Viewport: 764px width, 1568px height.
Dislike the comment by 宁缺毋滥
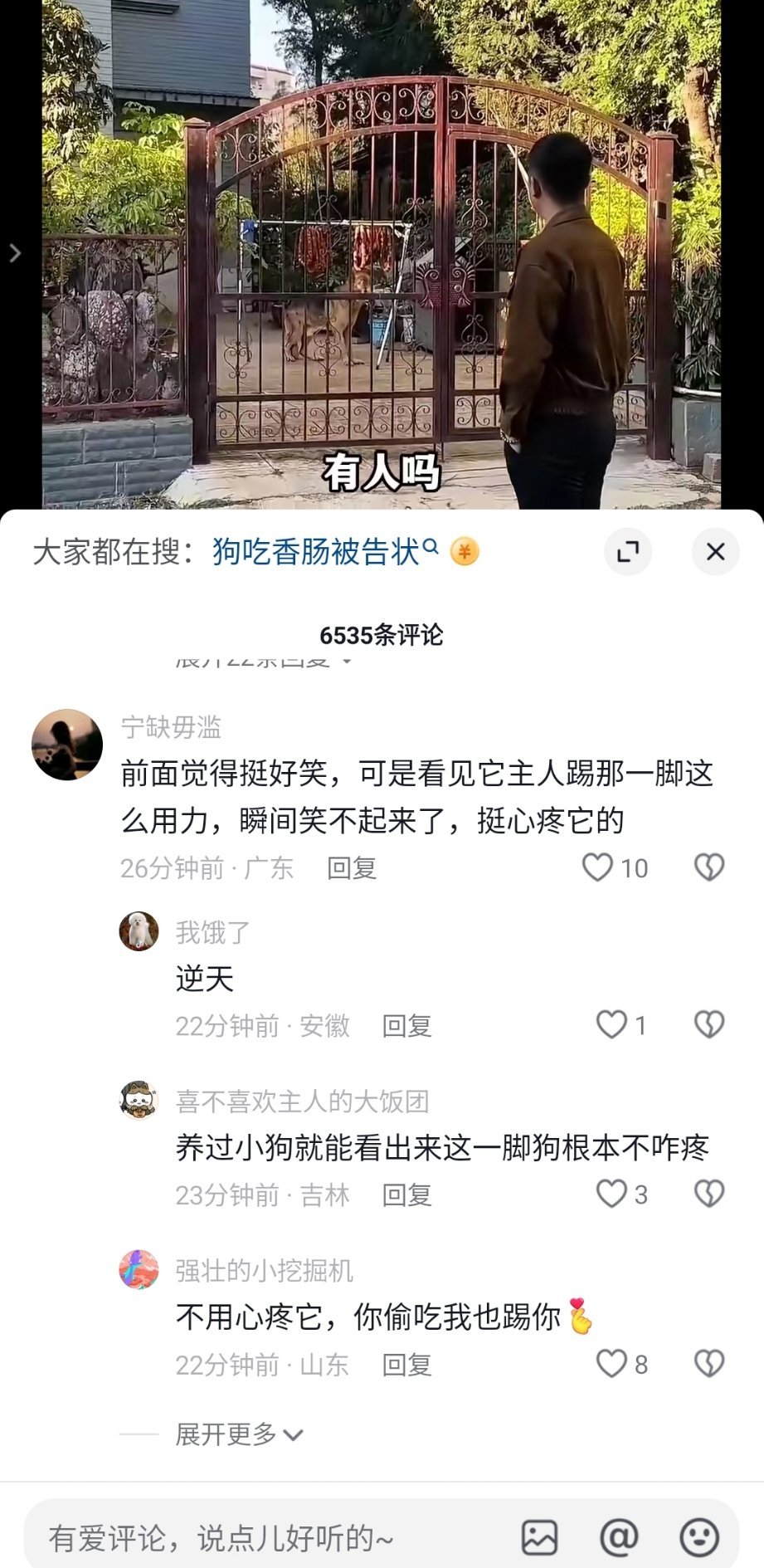click(x=708, y=867)
